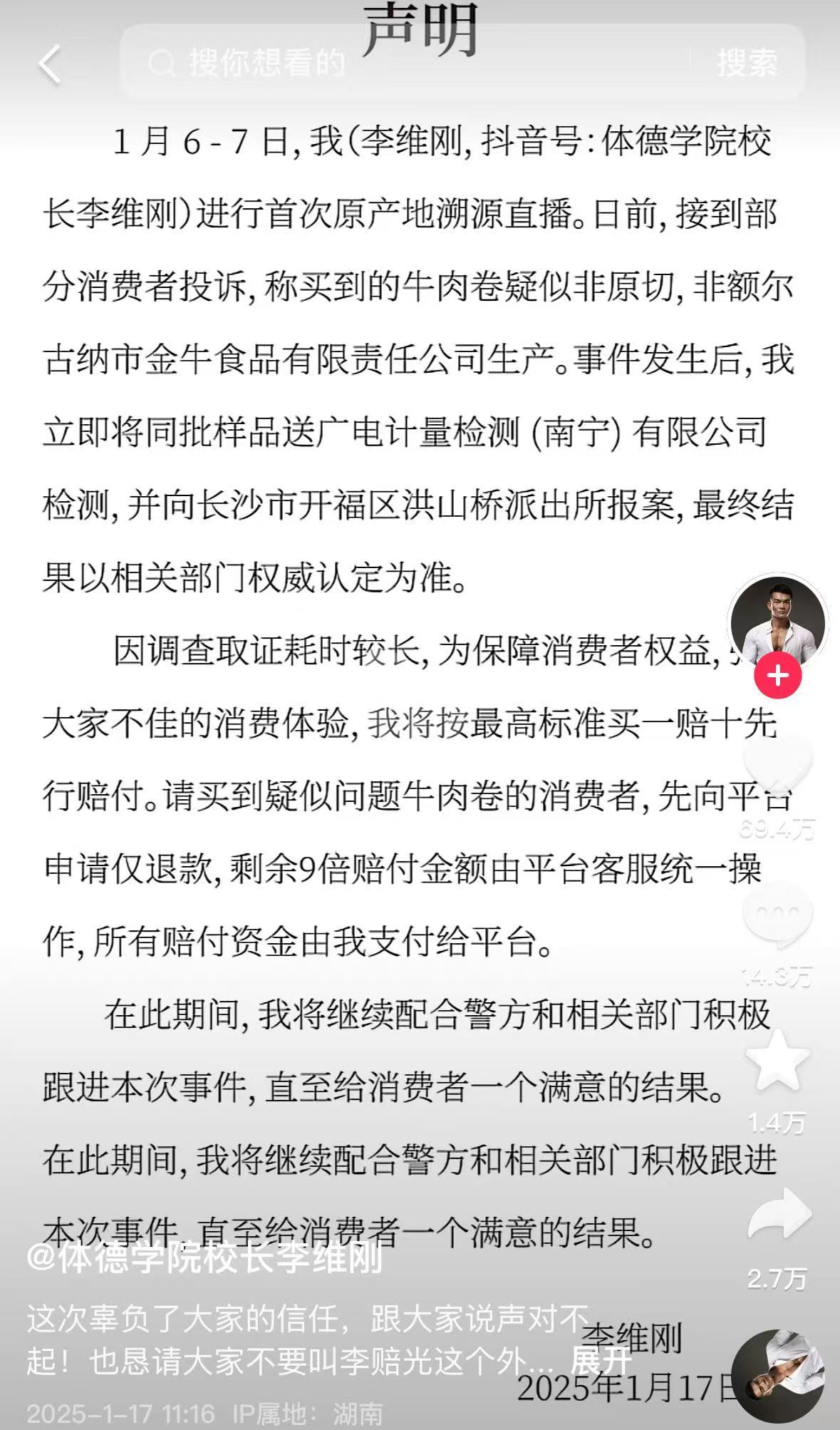Tap the 搜索 button
Screen dimensions: 840x1430
point(747,63)
